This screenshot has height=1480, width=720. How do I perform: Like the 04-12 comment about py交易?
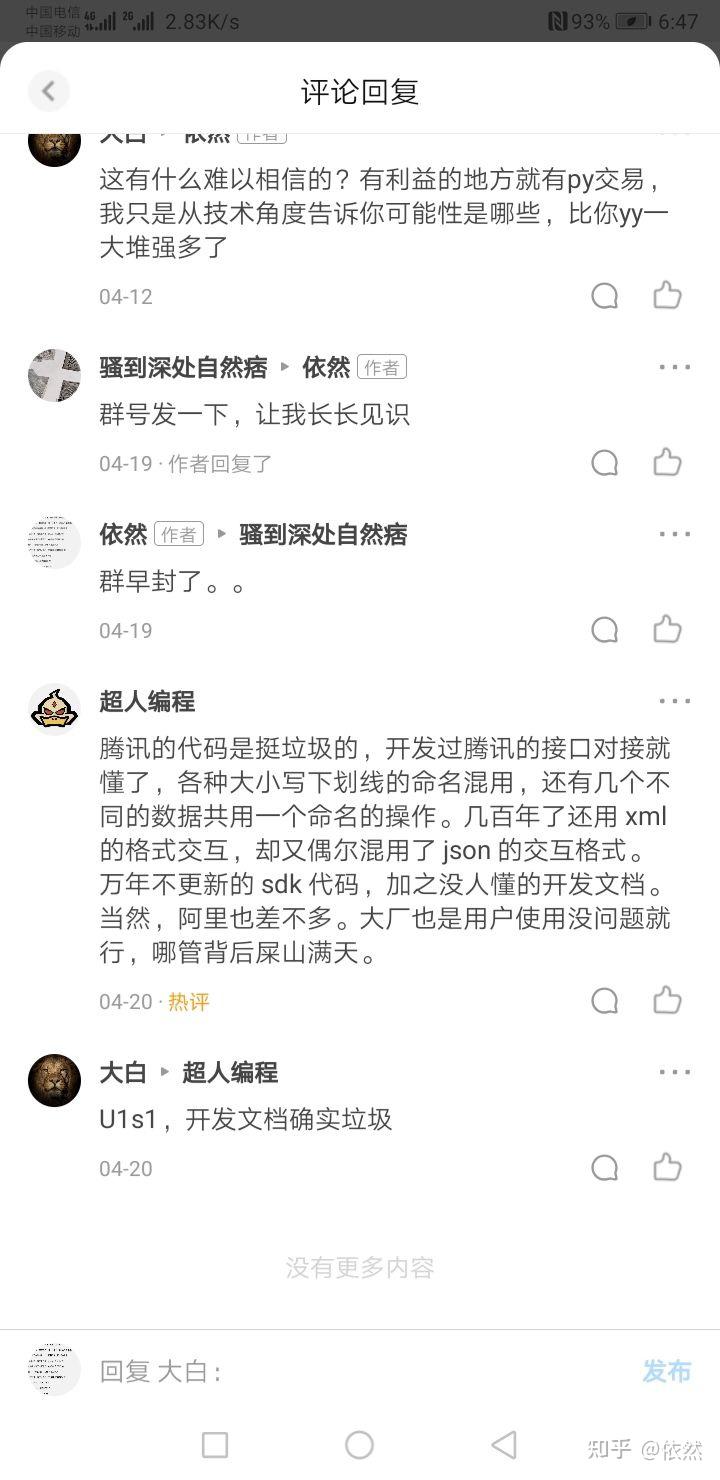click(x=667, y=296)
